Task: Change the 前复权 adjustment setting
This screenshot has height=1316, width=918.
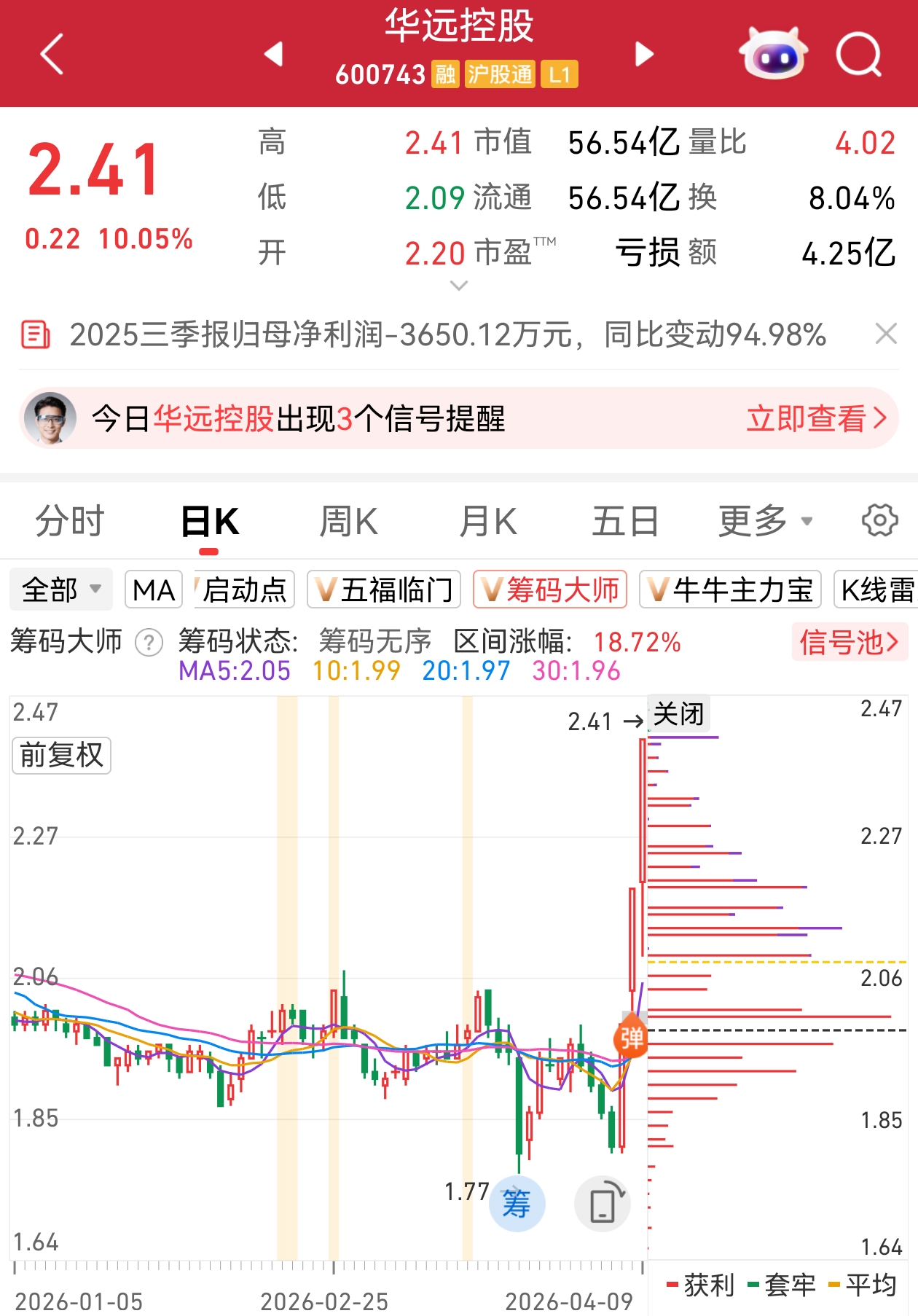Action: (62, 755)
